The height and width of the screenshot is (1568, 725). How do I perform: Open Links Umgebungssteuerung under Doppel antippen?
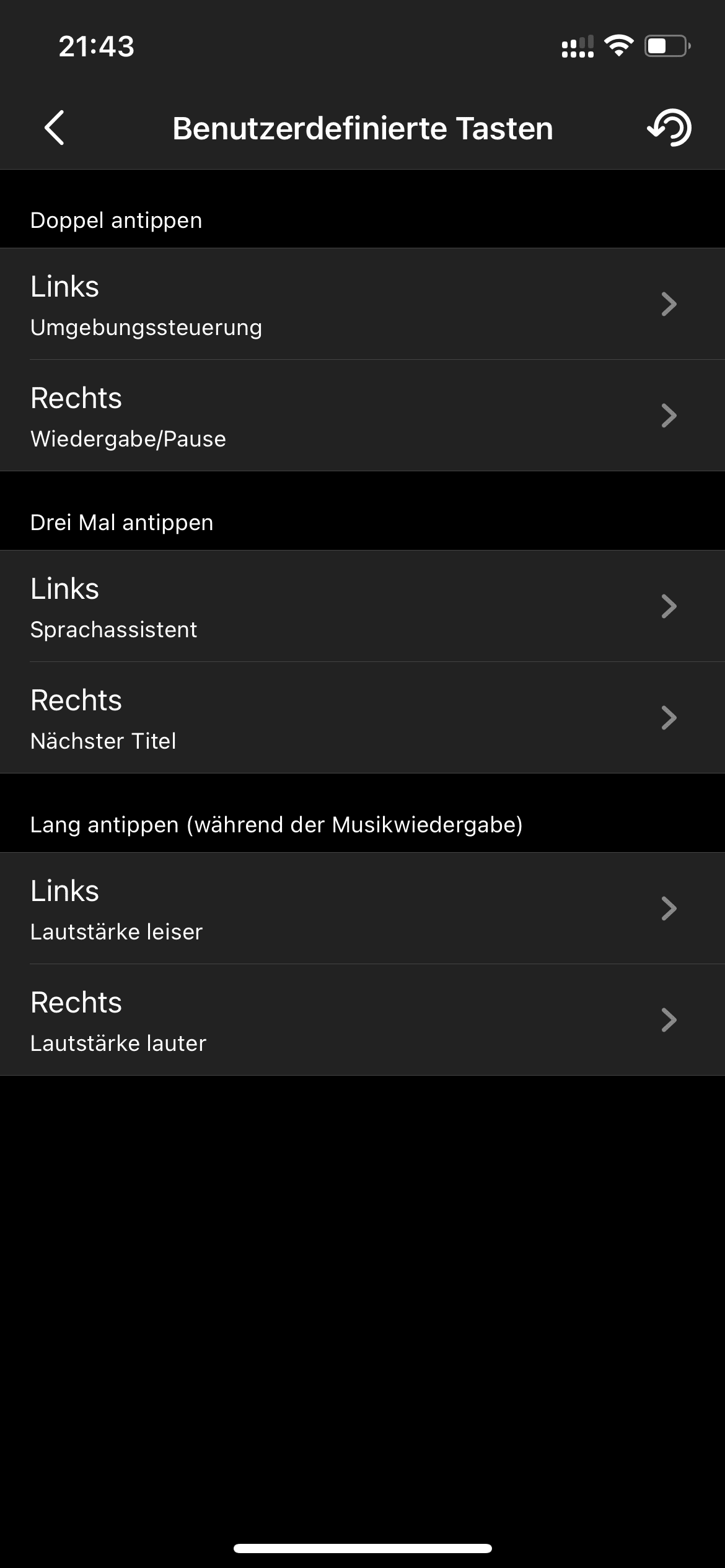[x=362, y=304]
